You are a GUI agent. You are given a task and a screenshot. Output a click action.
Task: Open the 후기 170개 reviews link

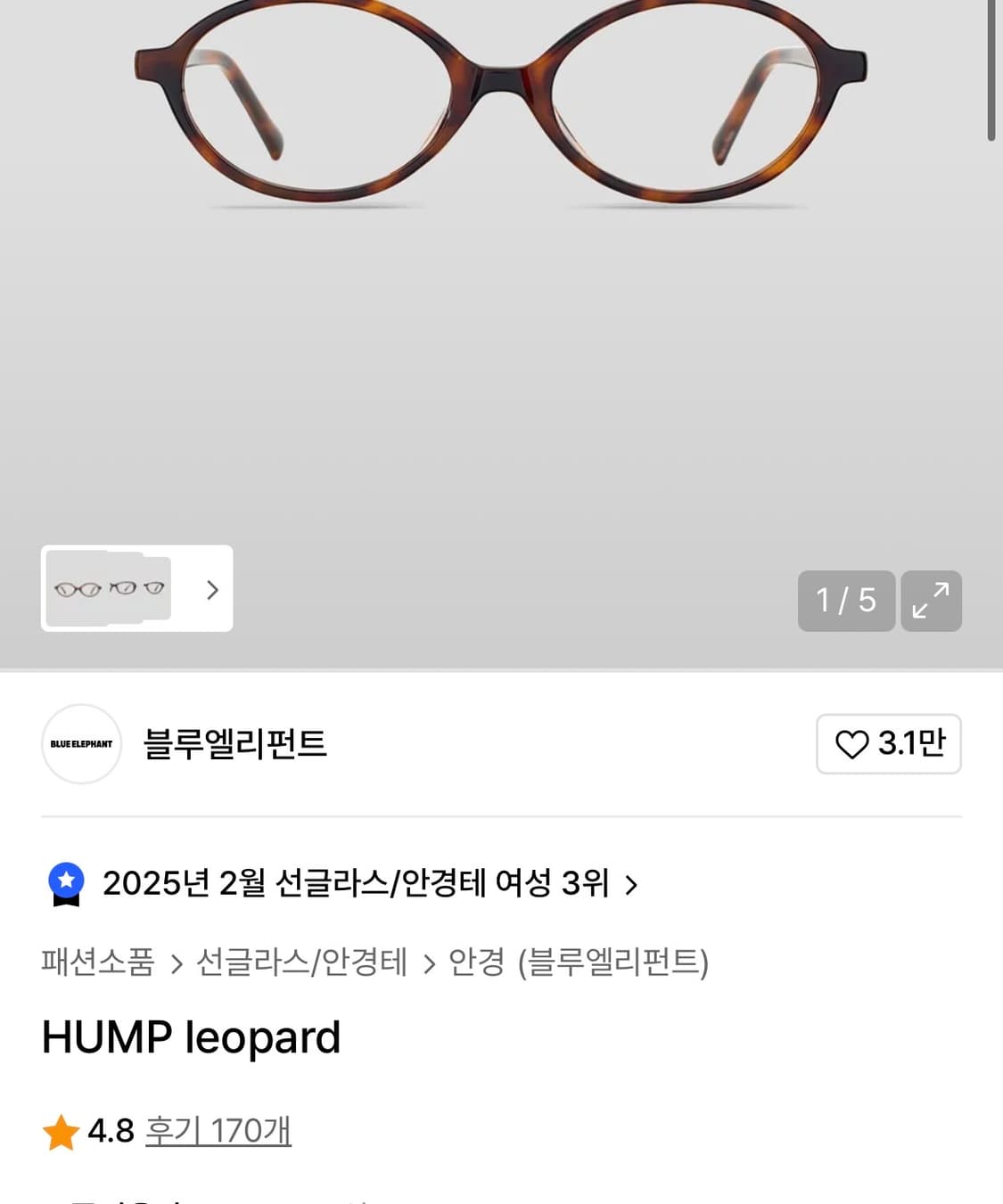pyautogui.click(x=218, y=1130)
